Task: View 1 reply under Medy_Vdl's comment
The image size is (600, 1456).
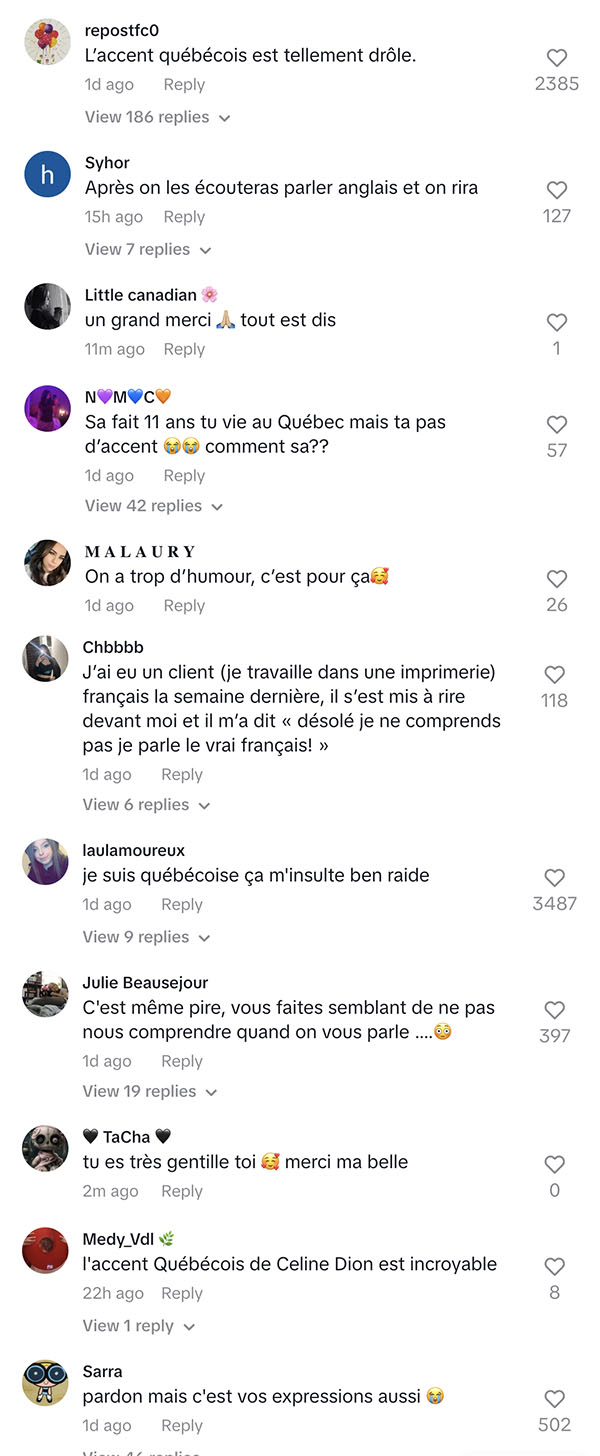Action: click(139, 1326)
